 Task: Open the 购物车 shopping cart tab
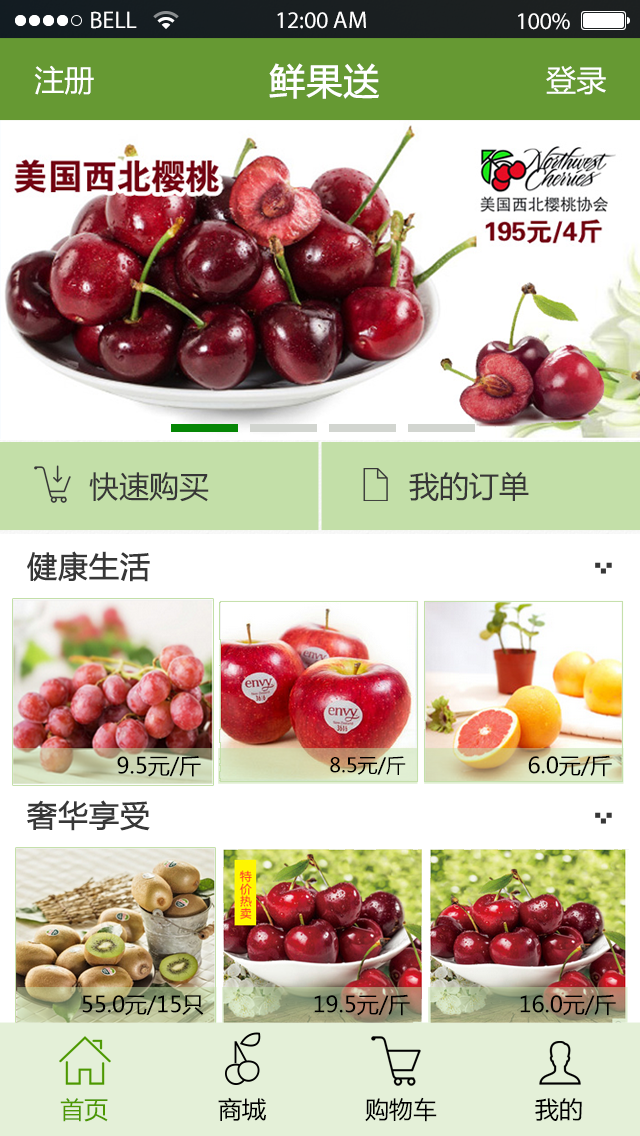coord(400,1079)
